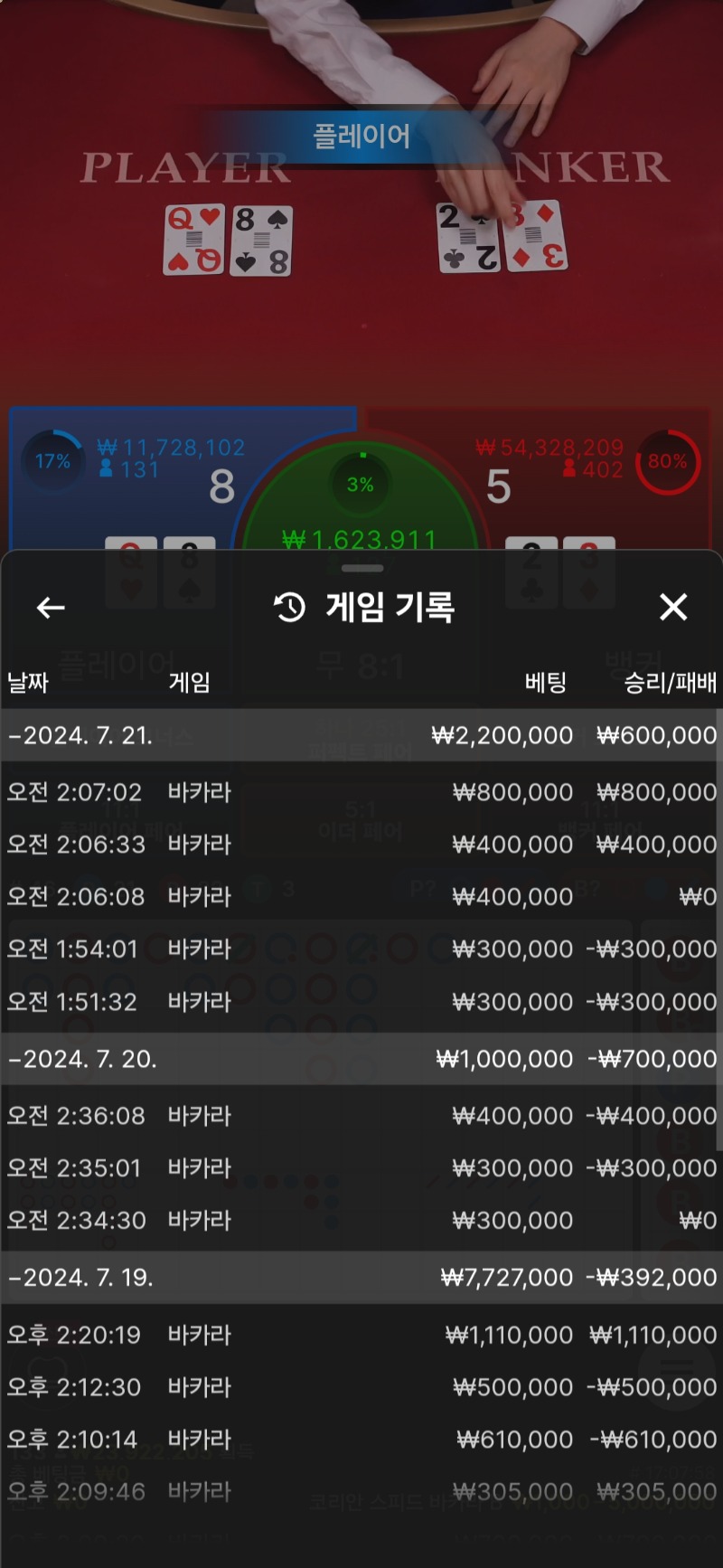This screenshot has height=1568, width=723.
Task: Open the 오후 2:10:14 바카라 record
Action: (x=361, y=1440)
